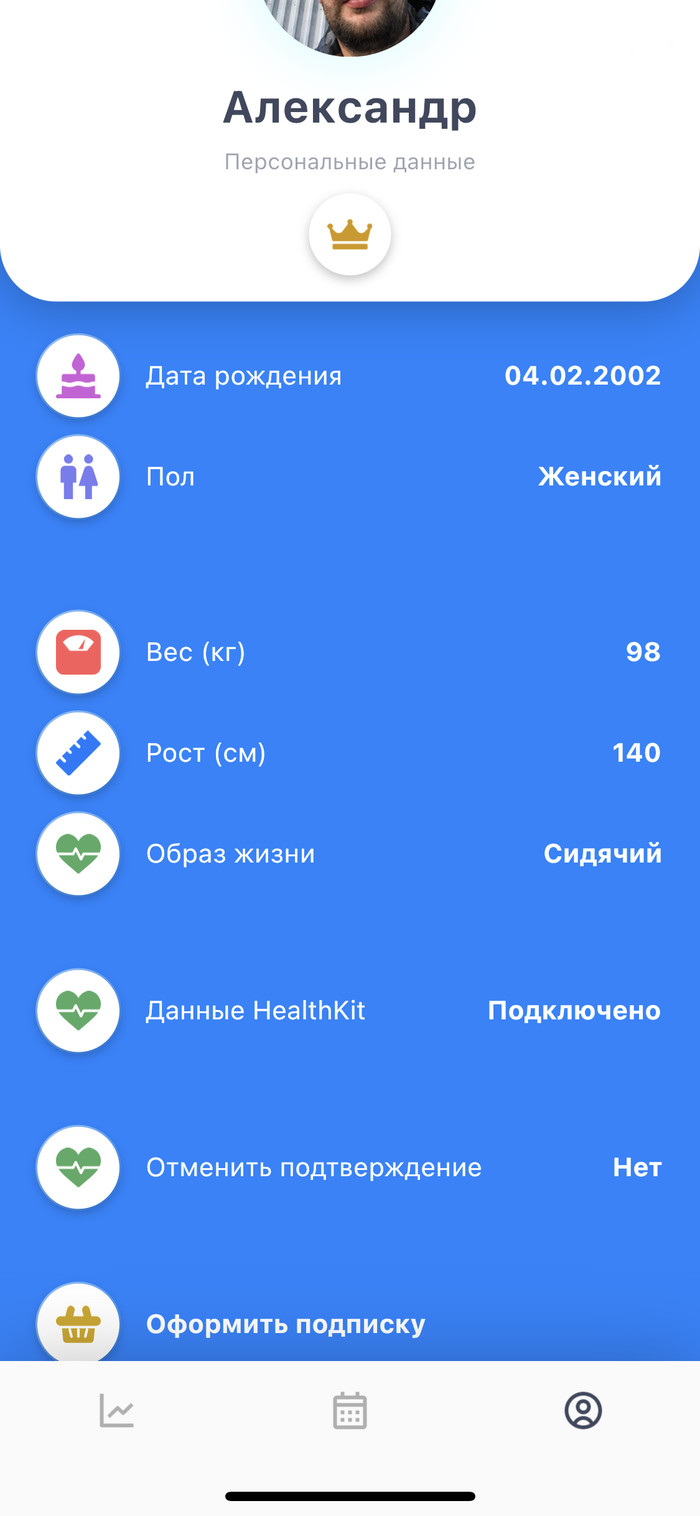This screenshot has width=700, height=1516.
Task: Select the Образ жизни setting
Action: [350, 854]
